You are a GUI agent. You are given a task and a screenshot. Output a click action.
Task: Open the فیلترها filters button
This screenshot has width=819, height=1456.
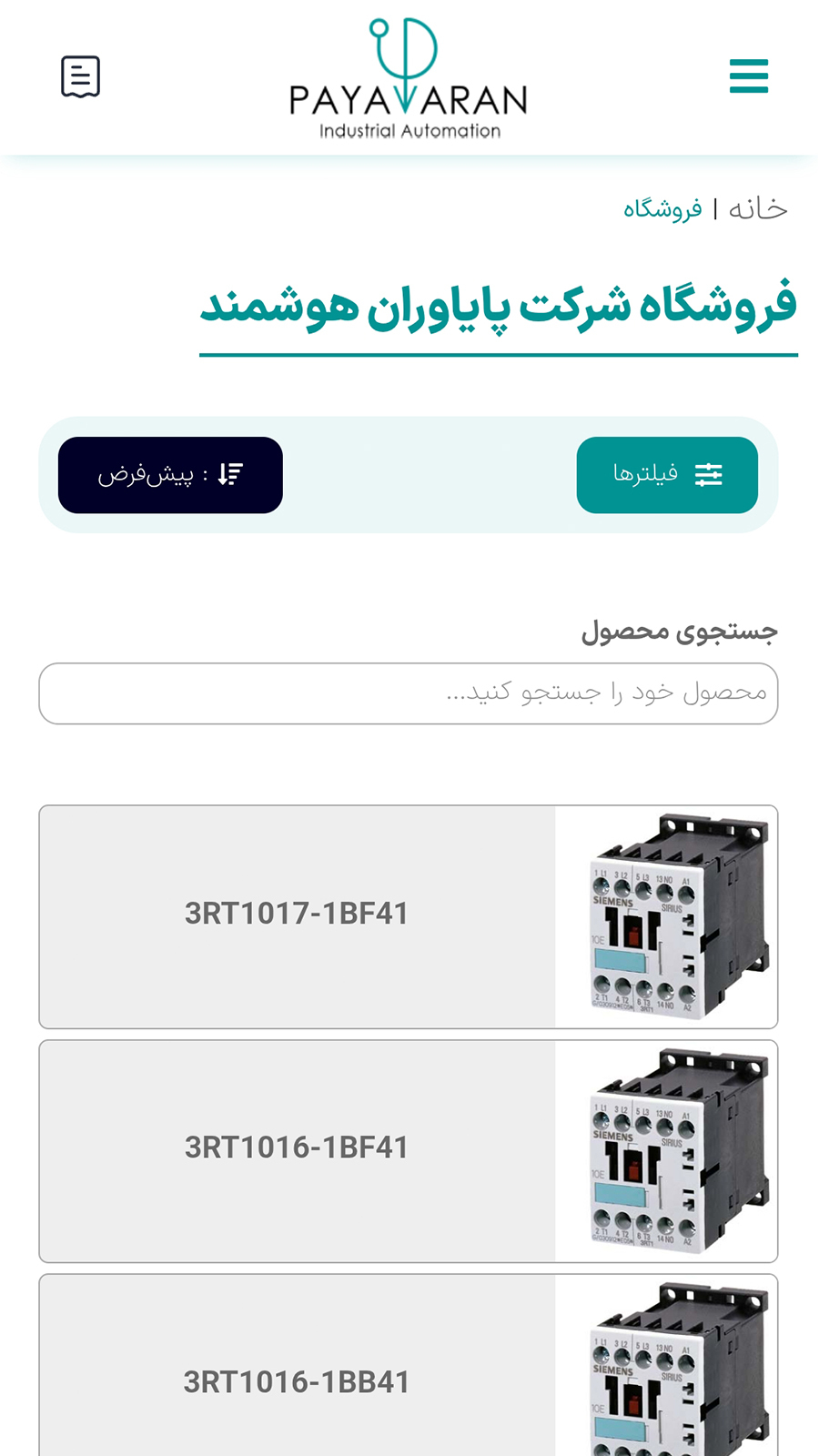coord(667,475)
